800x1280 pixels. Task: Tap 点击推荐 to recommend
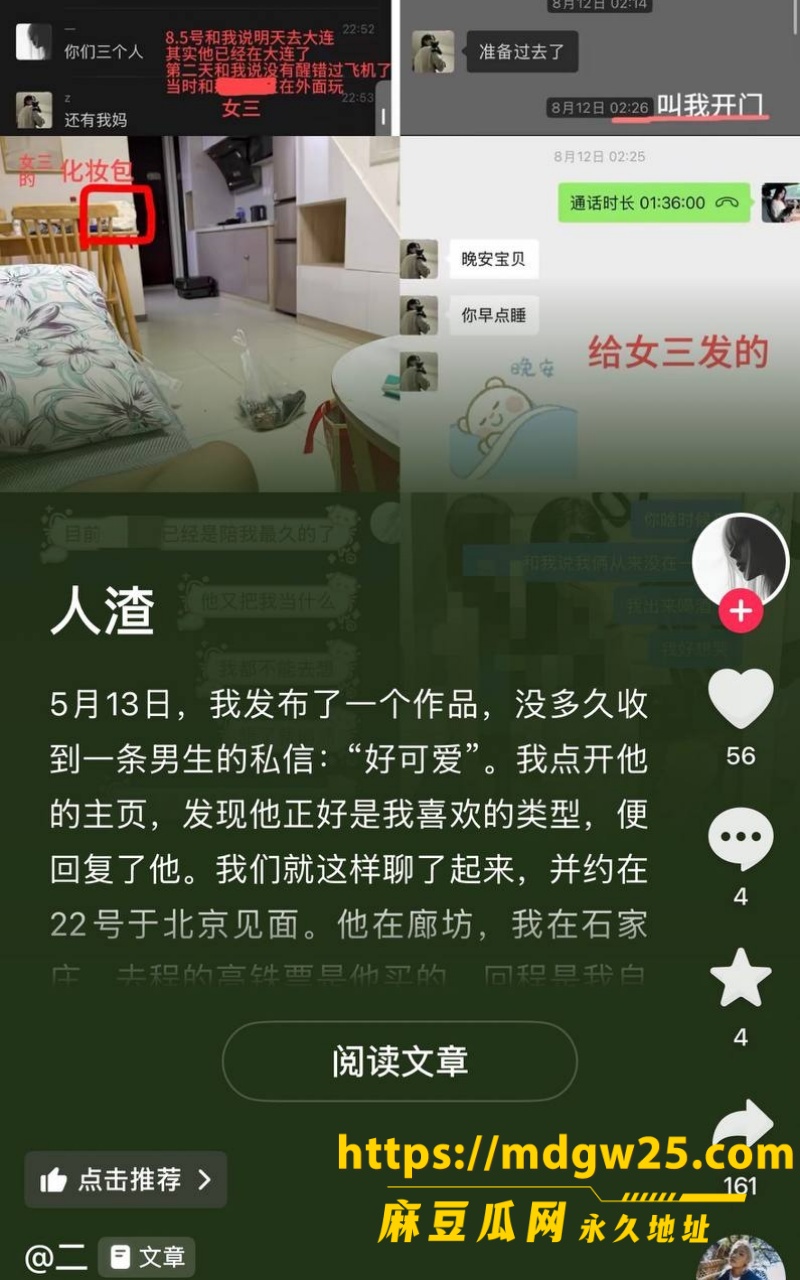pos(126,1179)
